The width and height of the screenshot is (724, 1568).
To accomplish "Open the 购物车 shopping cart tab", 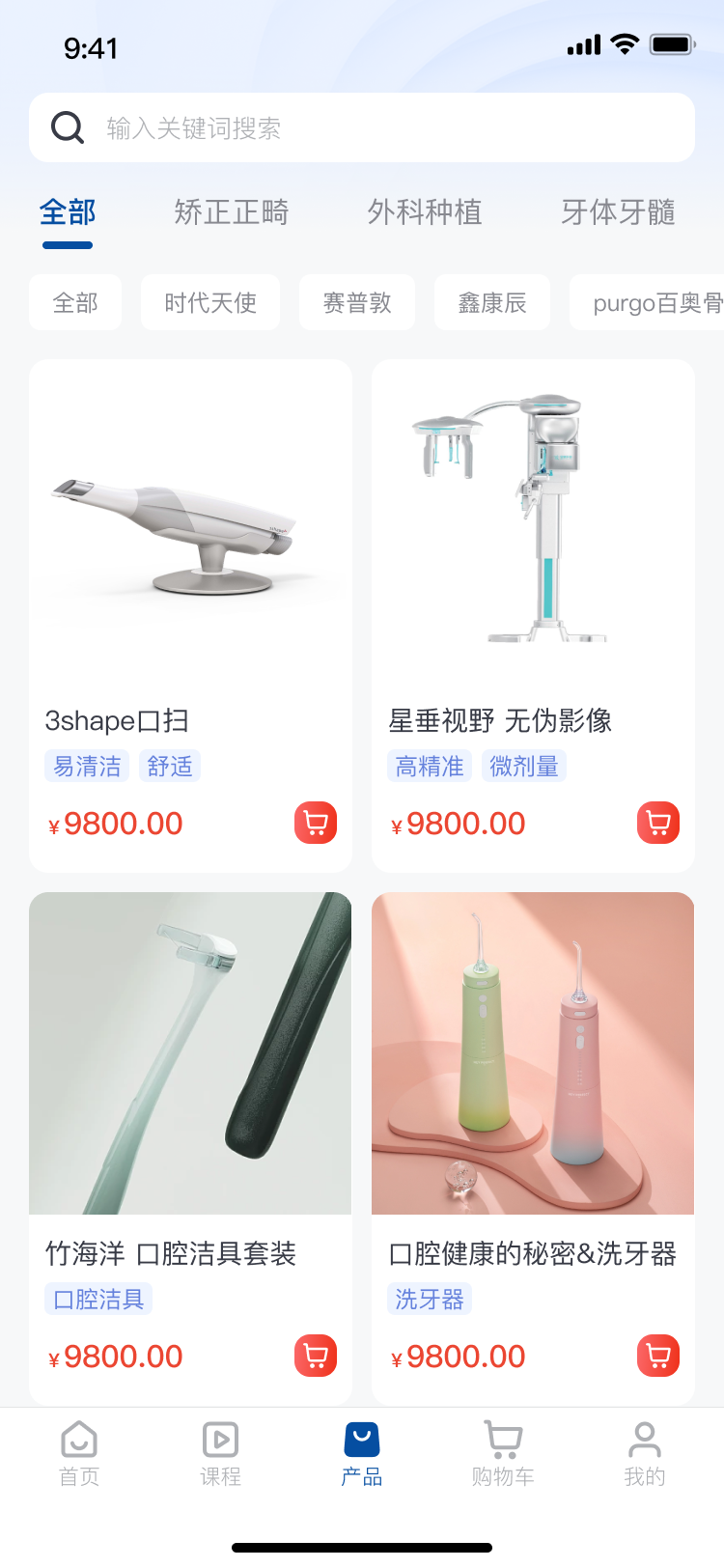I will [x=503, y=1452].
